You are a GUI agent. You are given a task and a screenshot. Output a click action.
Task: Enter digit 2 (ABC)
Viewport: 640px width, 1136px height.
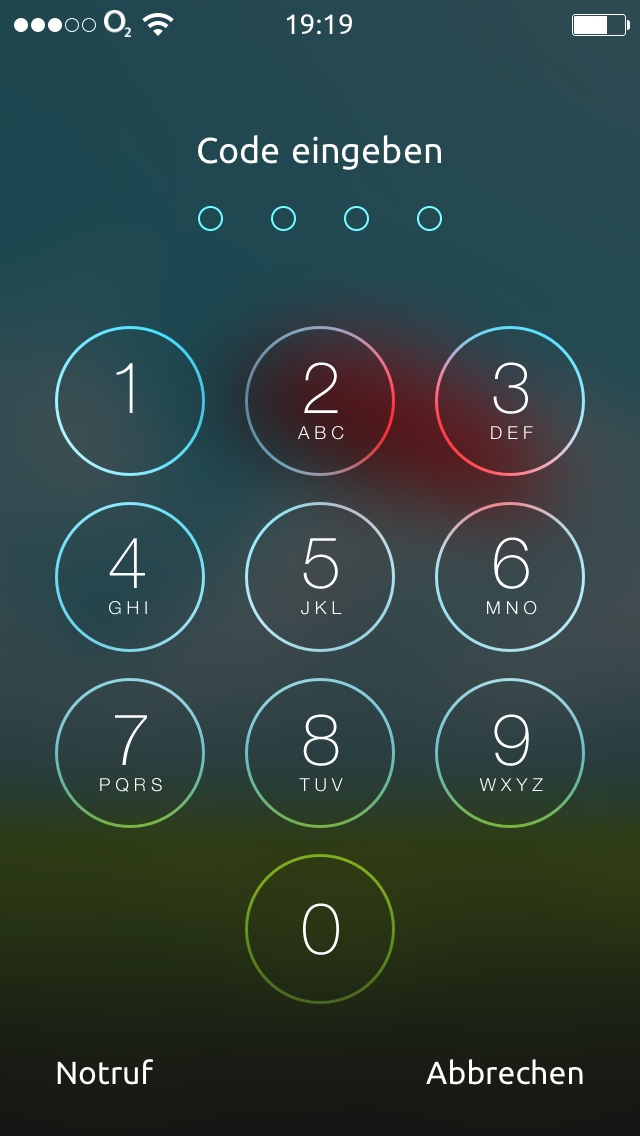(x=320, y=401)
